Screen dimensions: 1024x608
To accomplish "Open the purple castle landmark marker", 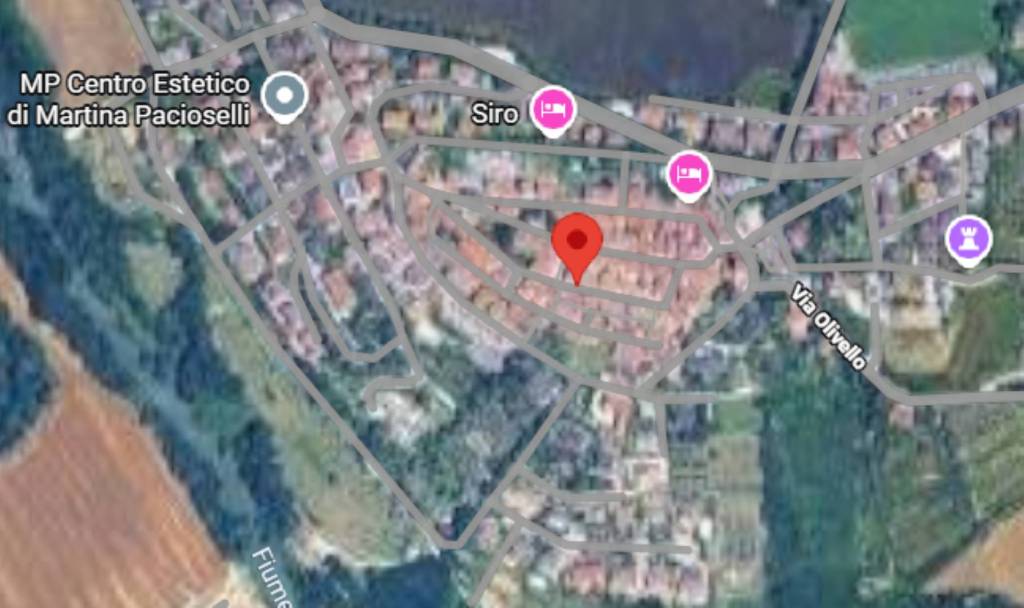I will coord(968,238).
